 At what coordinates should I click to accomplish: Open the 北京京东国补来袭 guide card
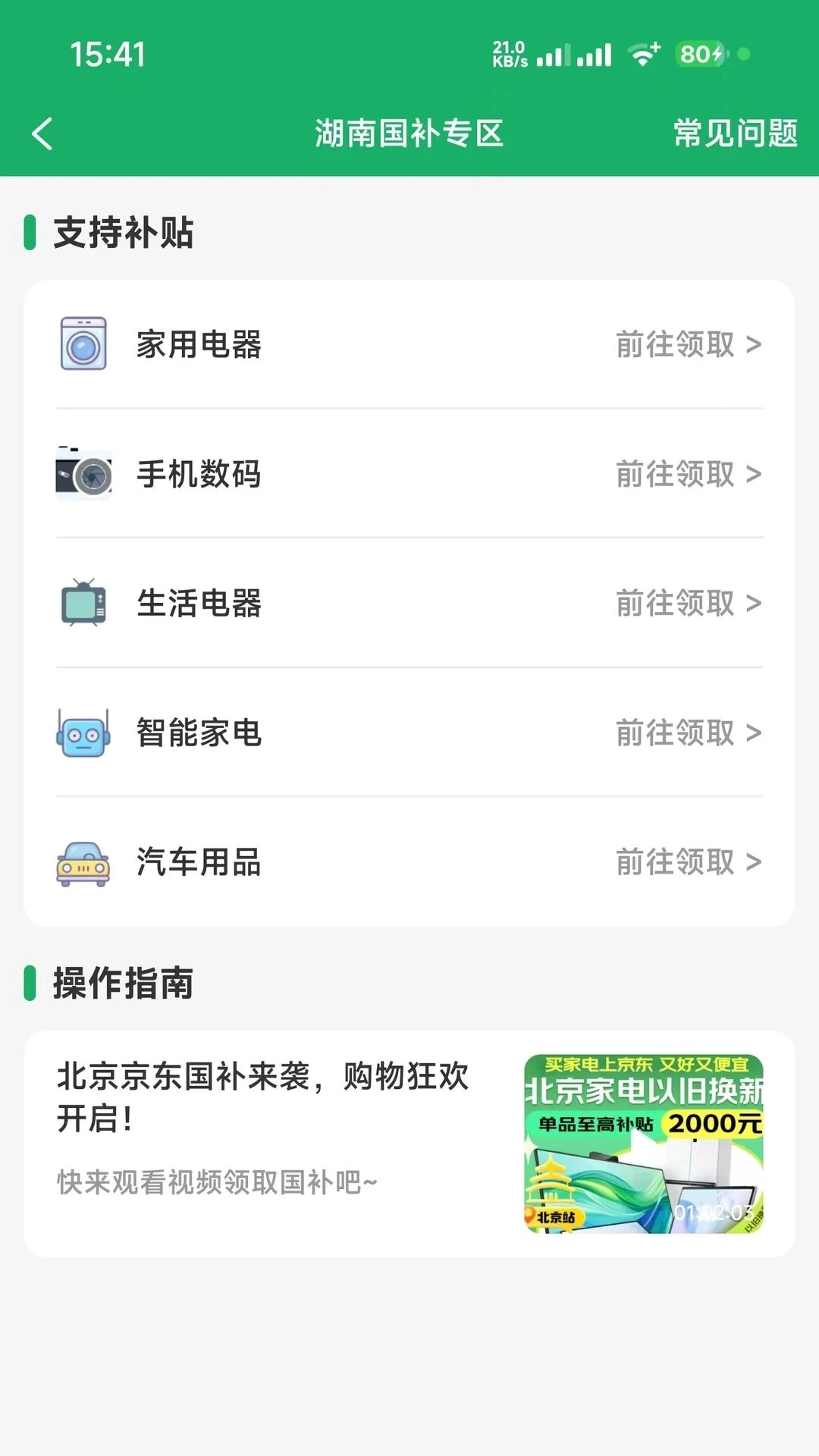409,1144
